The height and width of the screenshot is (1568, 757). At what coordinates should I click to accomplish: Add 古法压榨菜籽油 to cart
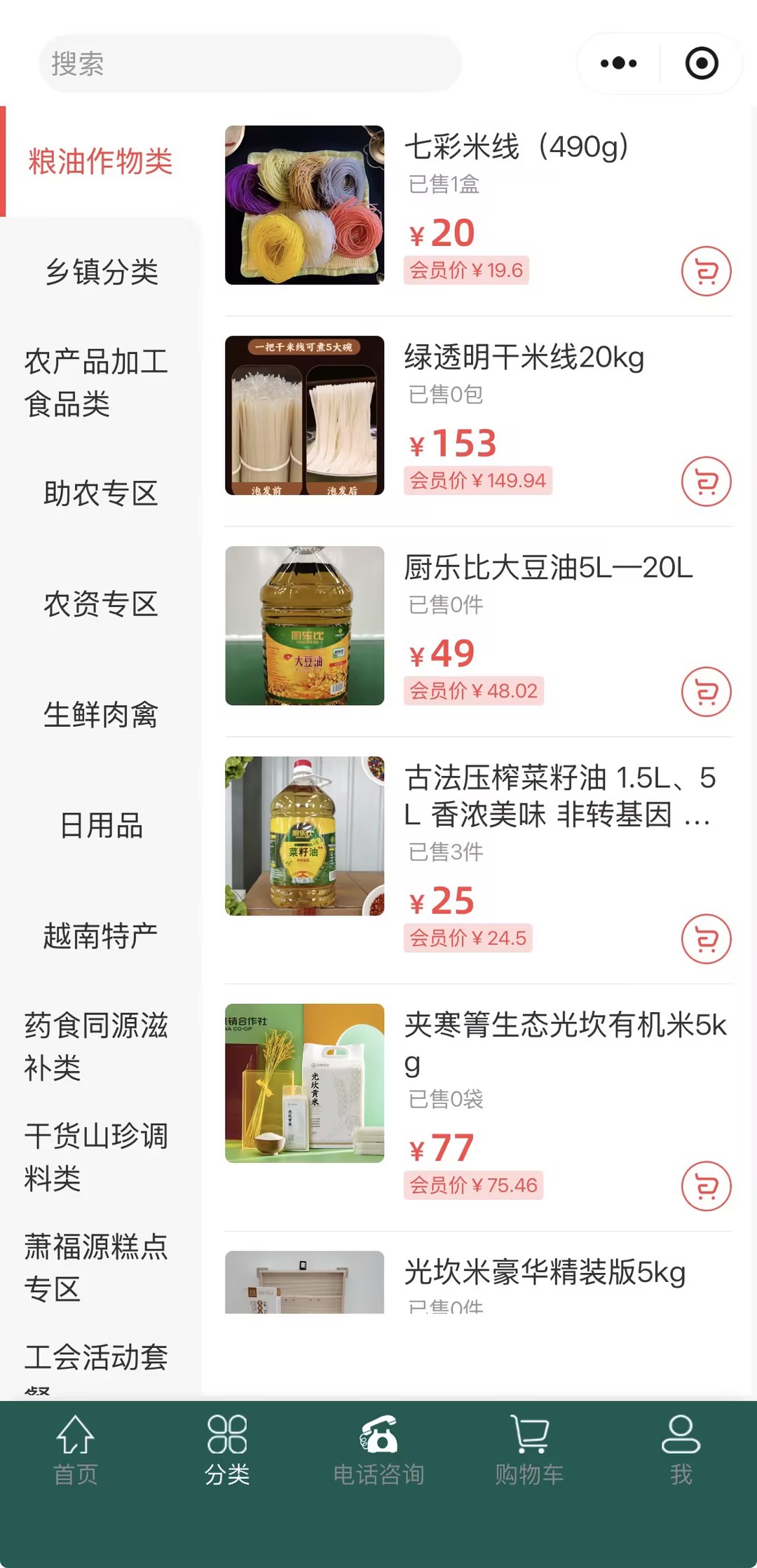(x=706, y=939)
